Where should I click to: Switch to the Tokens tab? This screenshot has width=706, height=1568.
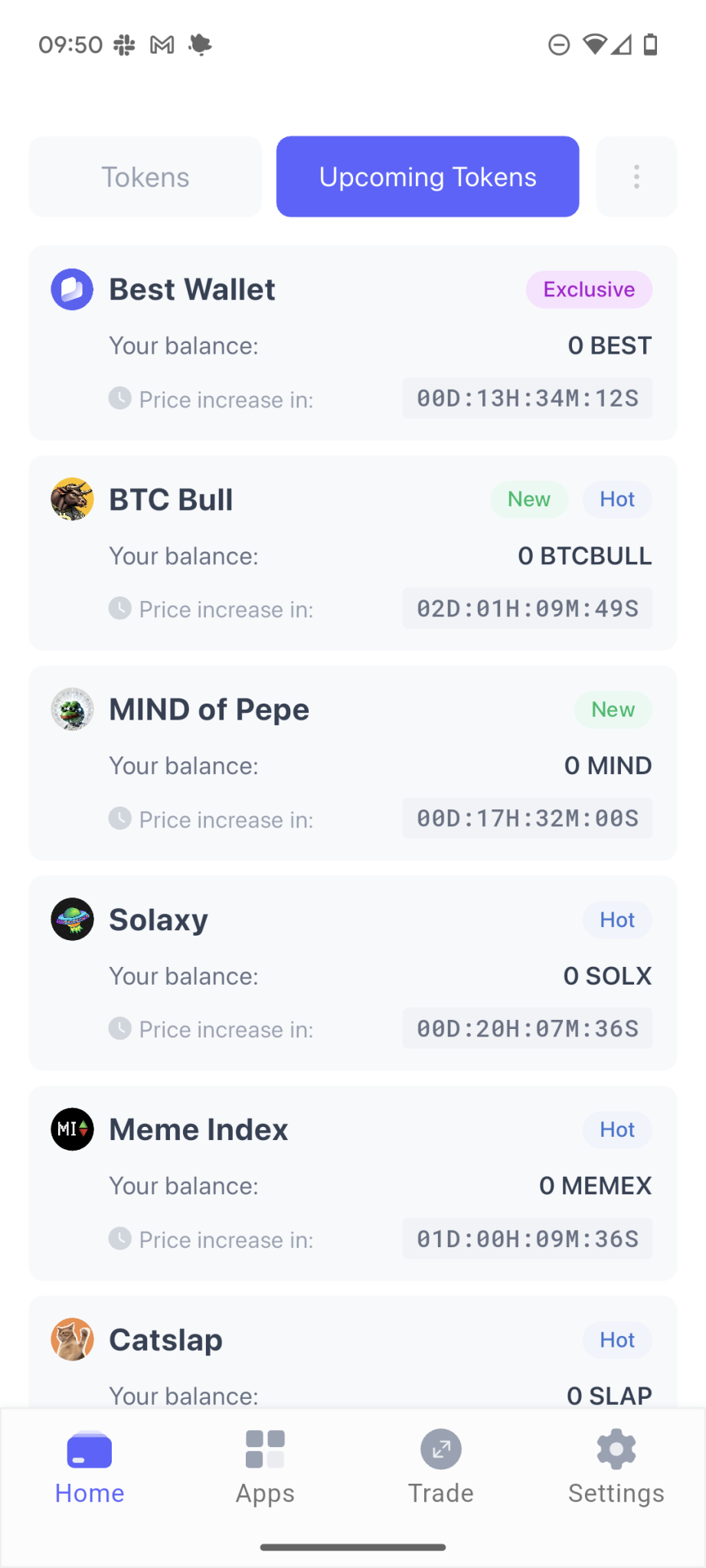145,176
